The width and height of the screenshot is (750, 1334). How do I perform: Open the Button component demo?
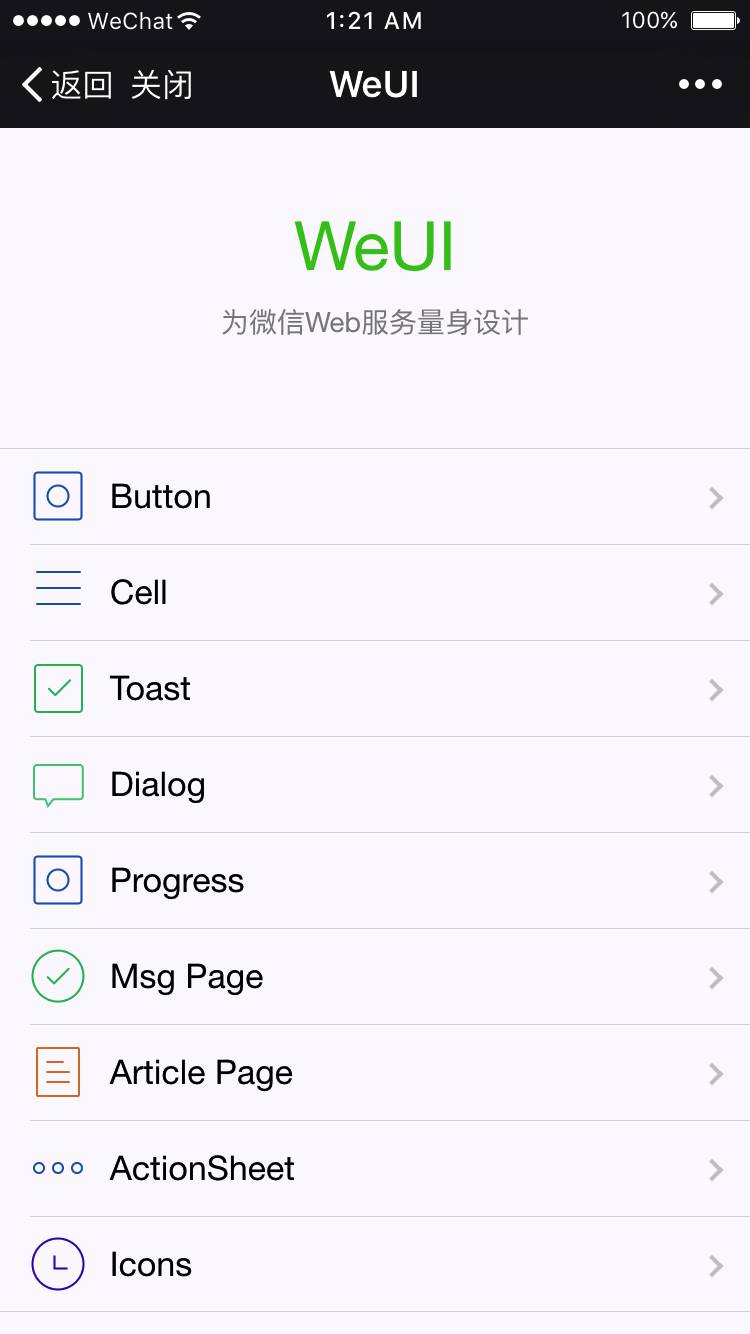(375, 497)
